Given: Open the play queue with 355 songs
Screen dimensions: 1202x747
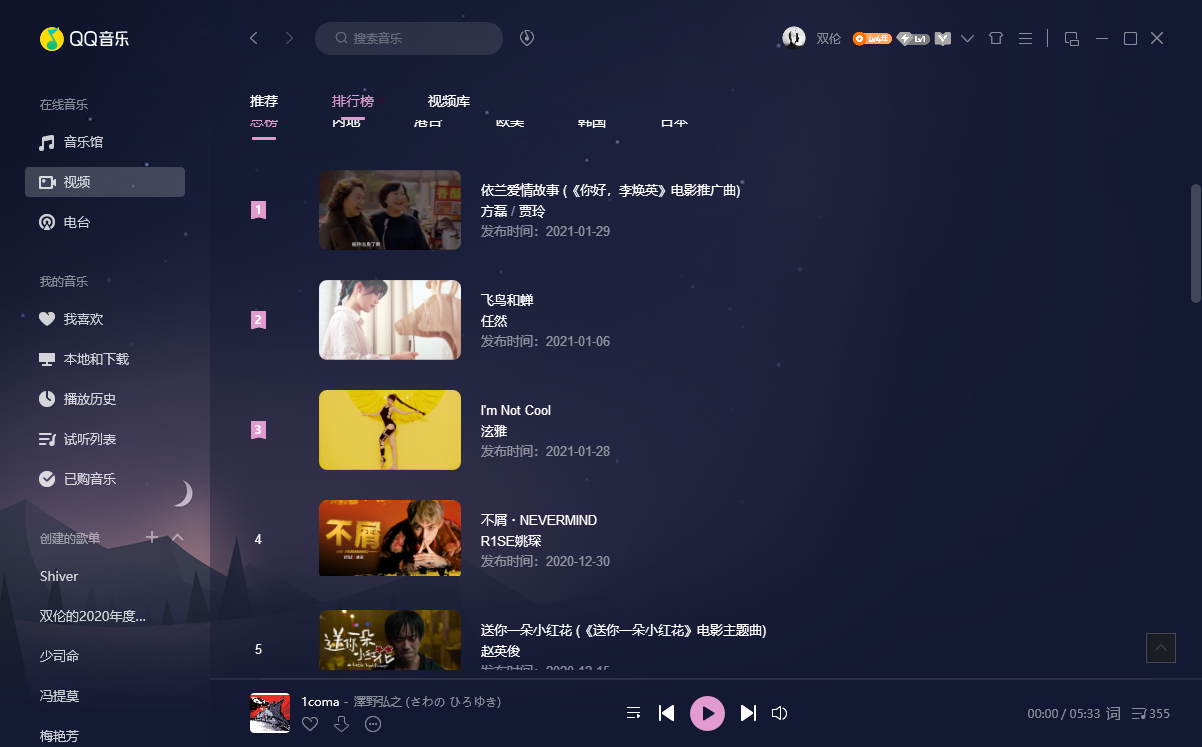Looking at the screenshot, I should 1150,713.
